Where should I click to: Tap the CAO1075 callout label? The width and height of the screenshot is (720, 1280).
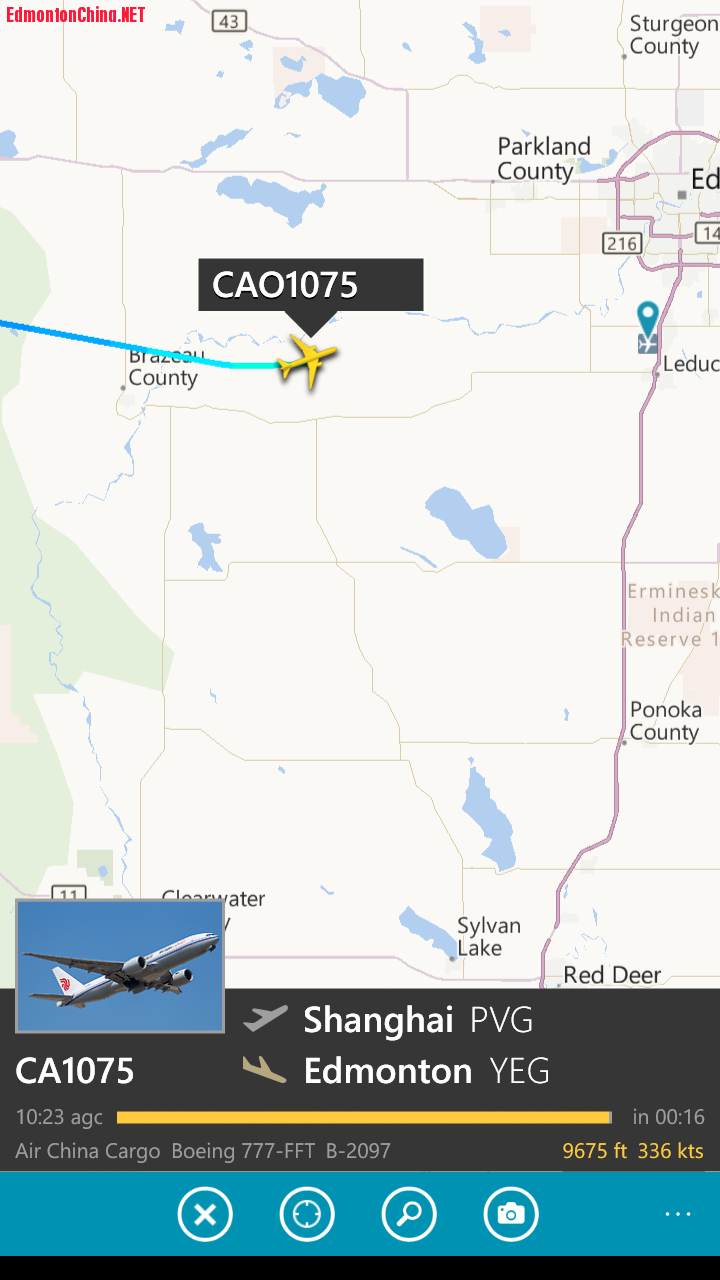(x=310, y=286)
